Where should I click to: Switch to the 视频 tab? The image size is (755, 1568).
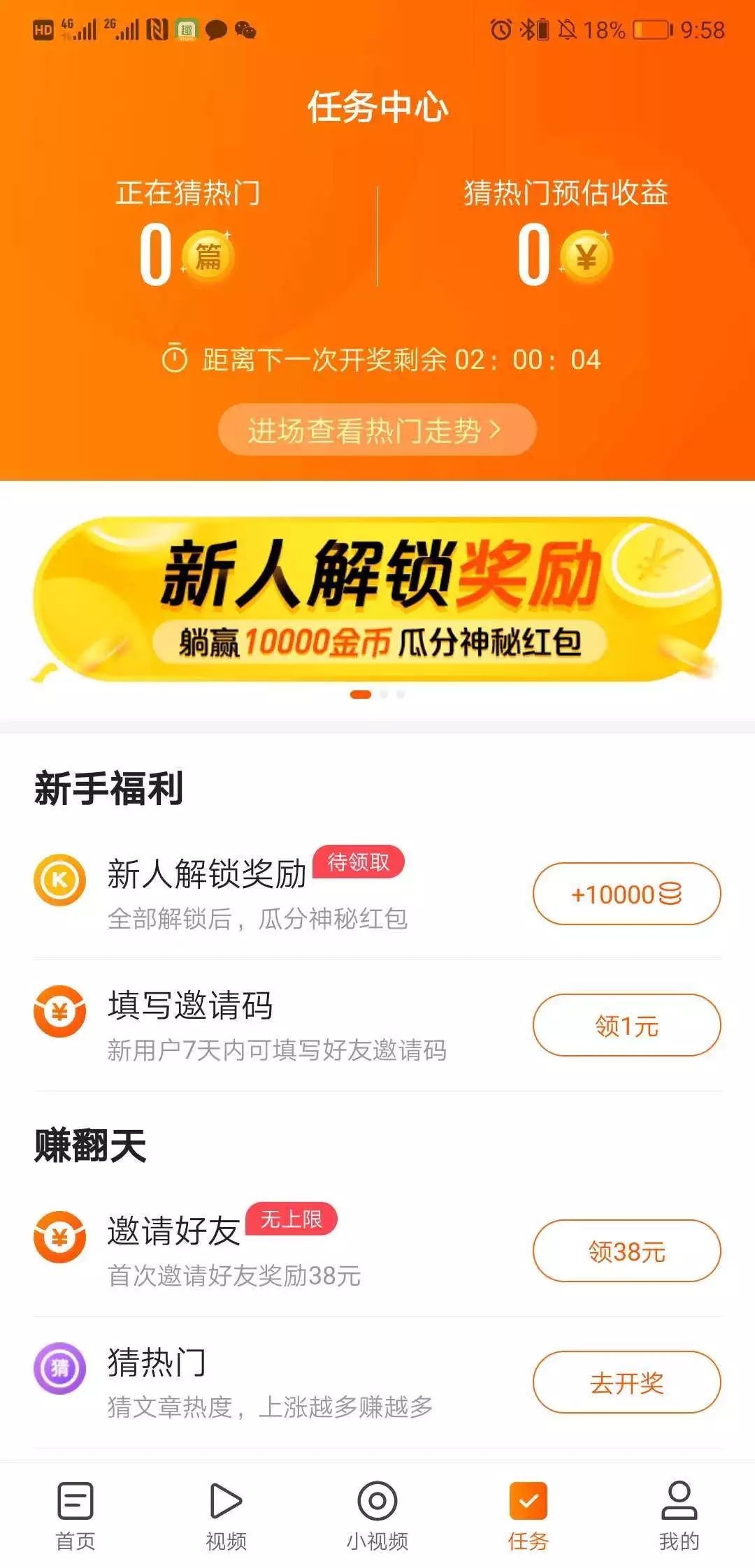point(226,1509)
